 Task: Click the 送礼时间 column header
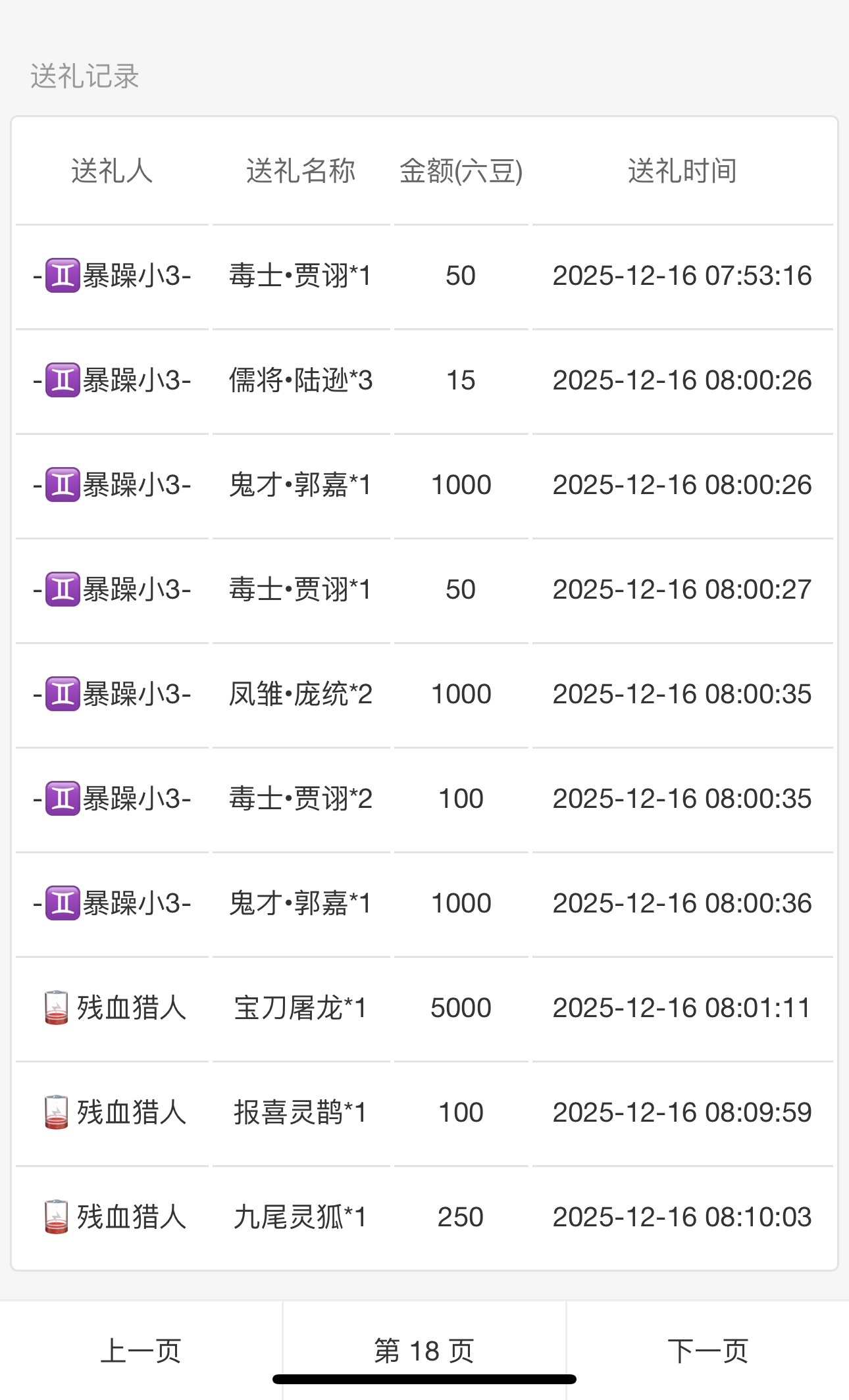point(682,171)
